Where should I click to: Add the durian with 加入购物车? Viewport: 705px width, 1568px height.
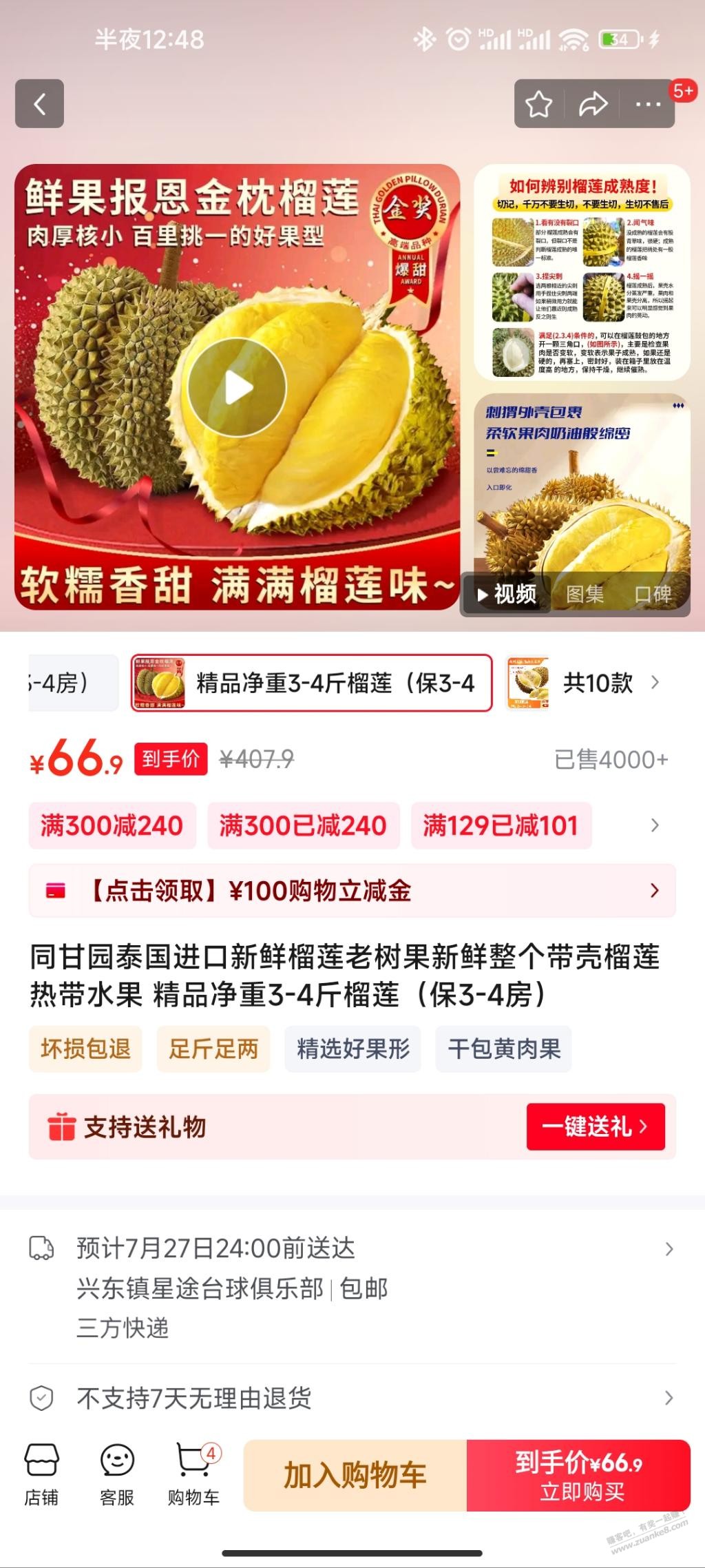coord(355,1475)
